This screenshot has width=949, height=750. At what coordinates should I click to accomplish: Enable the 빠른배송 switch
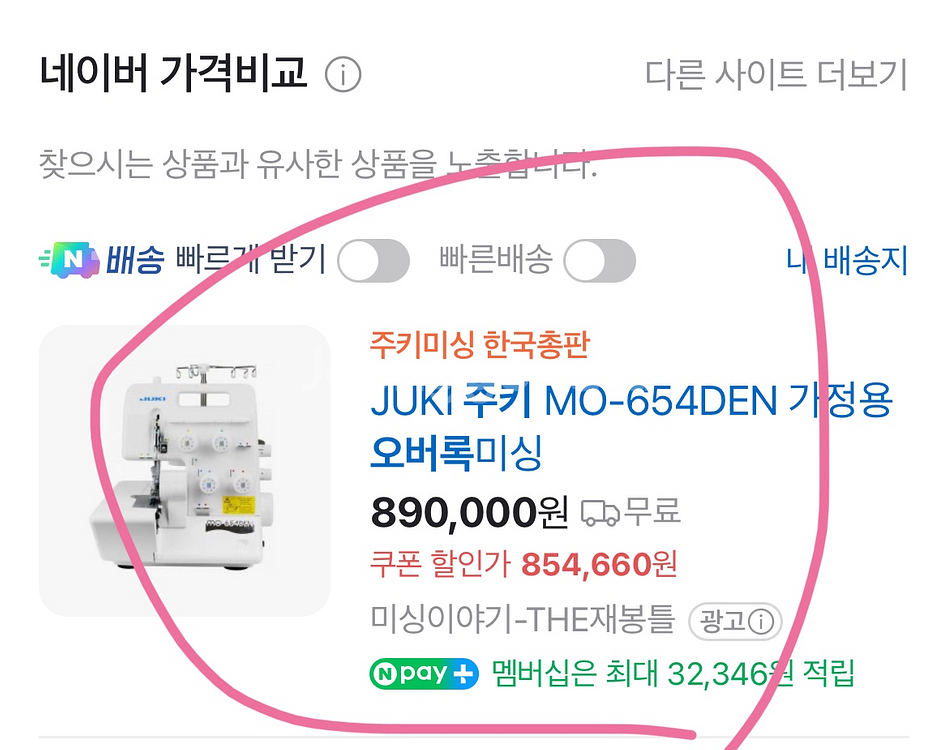point(600,260)
